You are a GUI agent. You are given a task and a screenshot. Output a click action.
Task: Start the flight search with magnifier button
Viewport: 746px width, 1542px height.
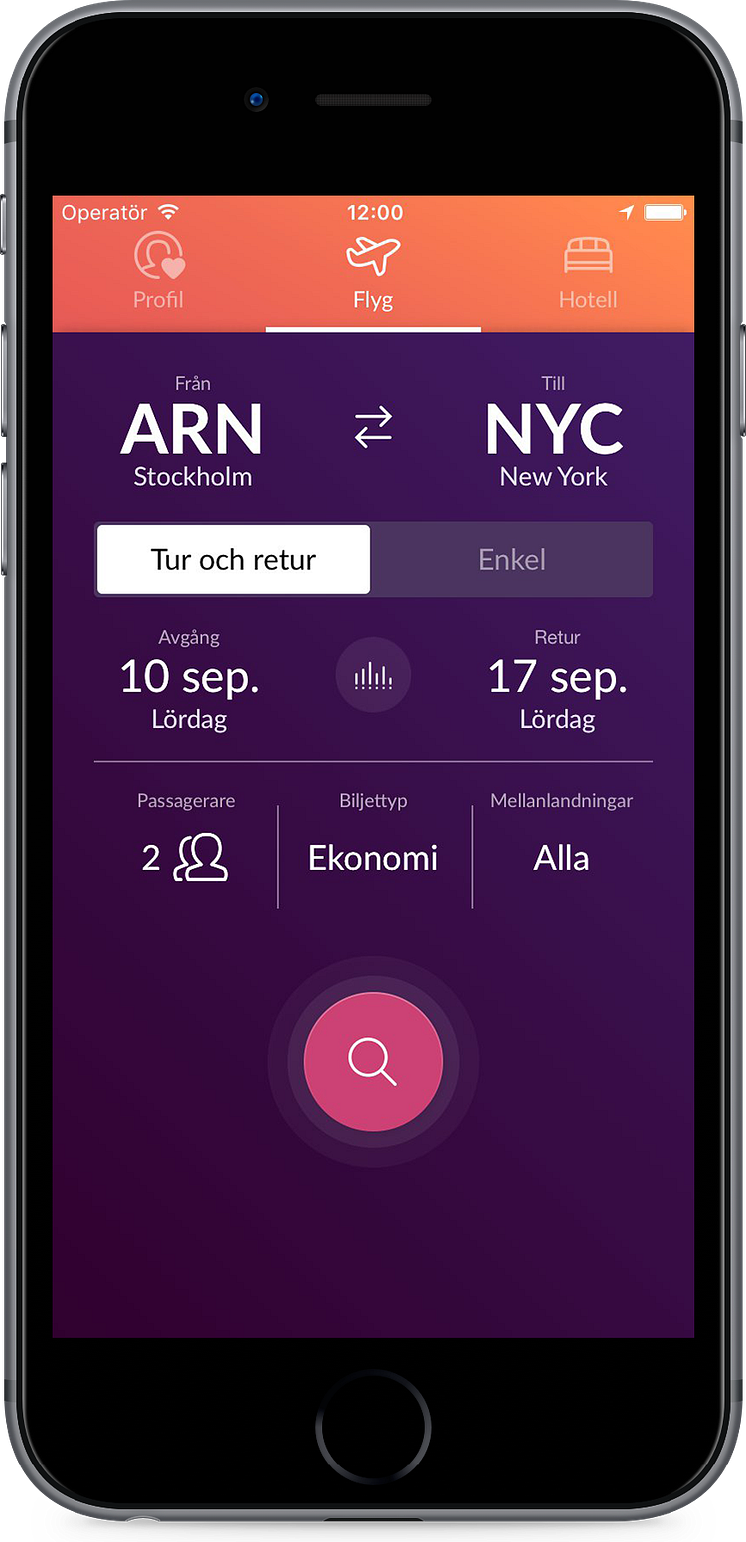[x=373, y=1061]
